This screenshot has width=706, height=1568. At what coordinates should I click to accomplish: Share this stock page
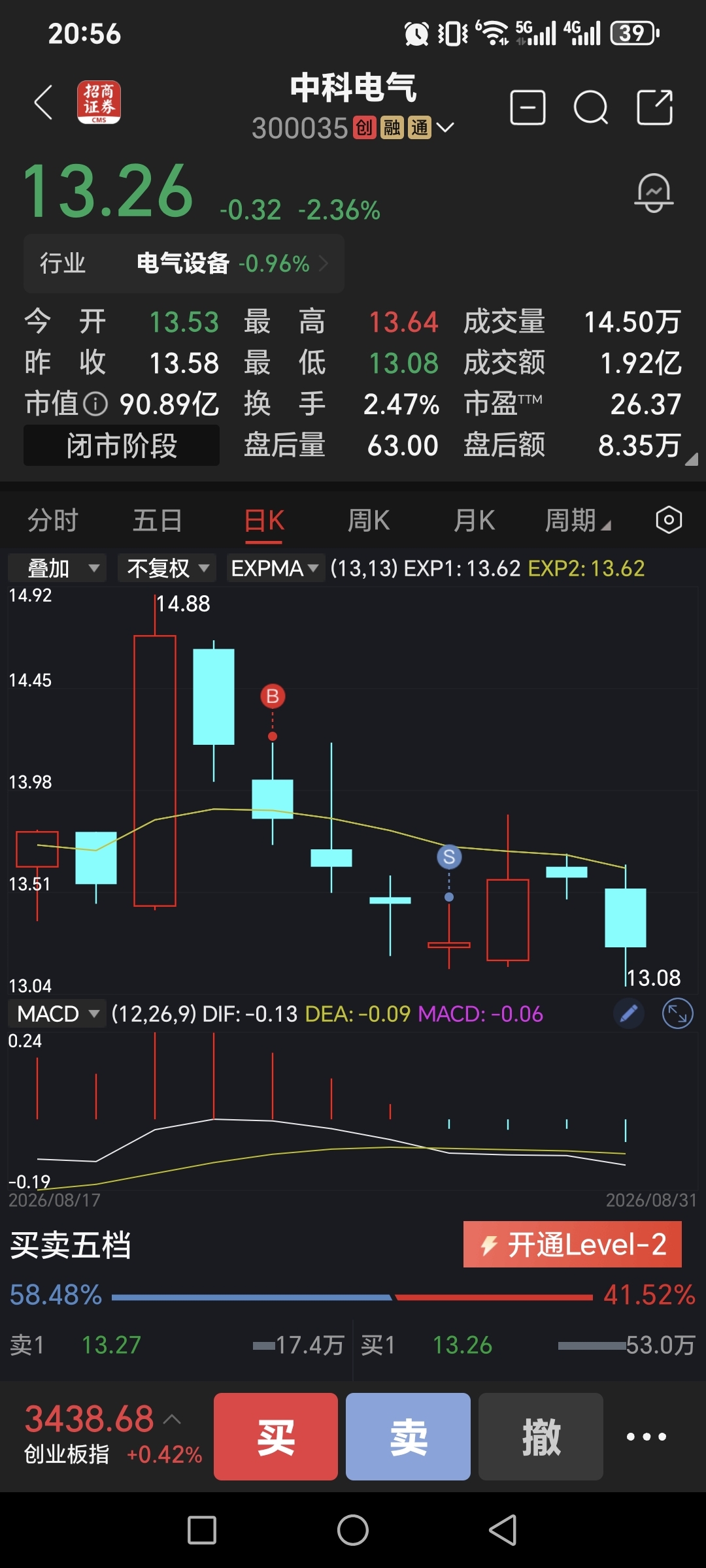click(655, 107)
